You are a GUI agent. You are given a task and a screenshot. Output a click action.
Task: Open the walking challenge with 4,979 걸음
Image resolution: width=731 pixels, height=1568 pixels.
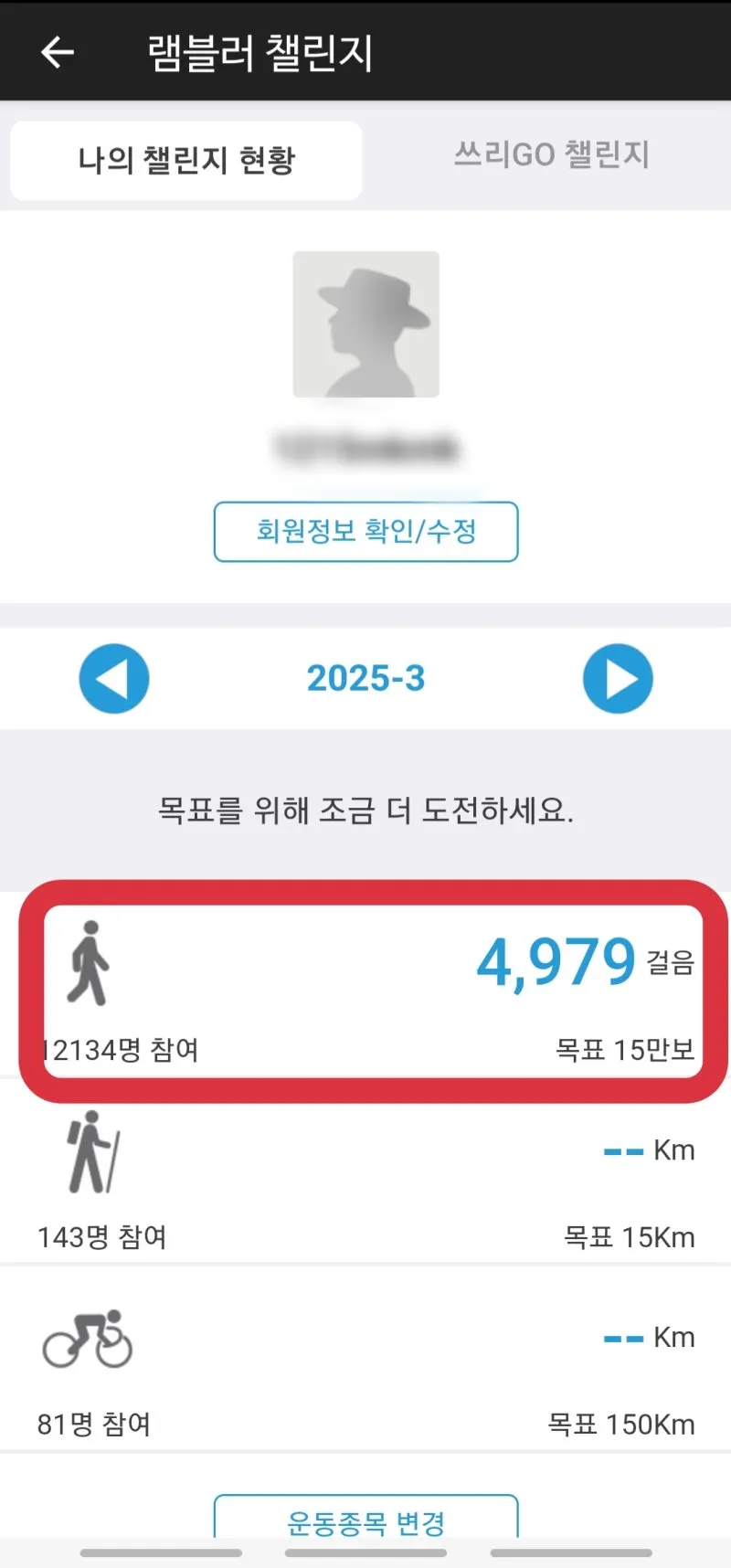373,991
